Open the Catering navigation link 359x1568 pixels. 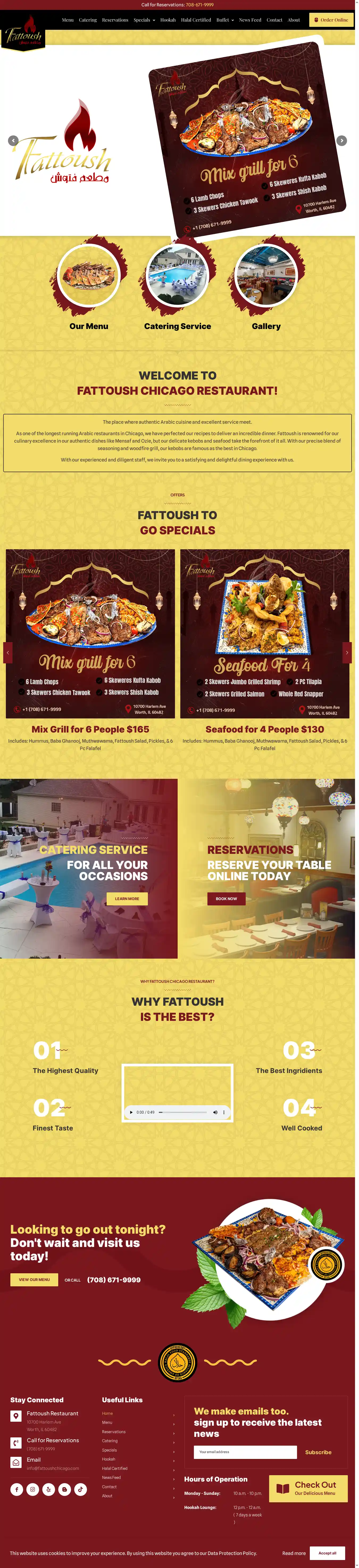(87, 20)
